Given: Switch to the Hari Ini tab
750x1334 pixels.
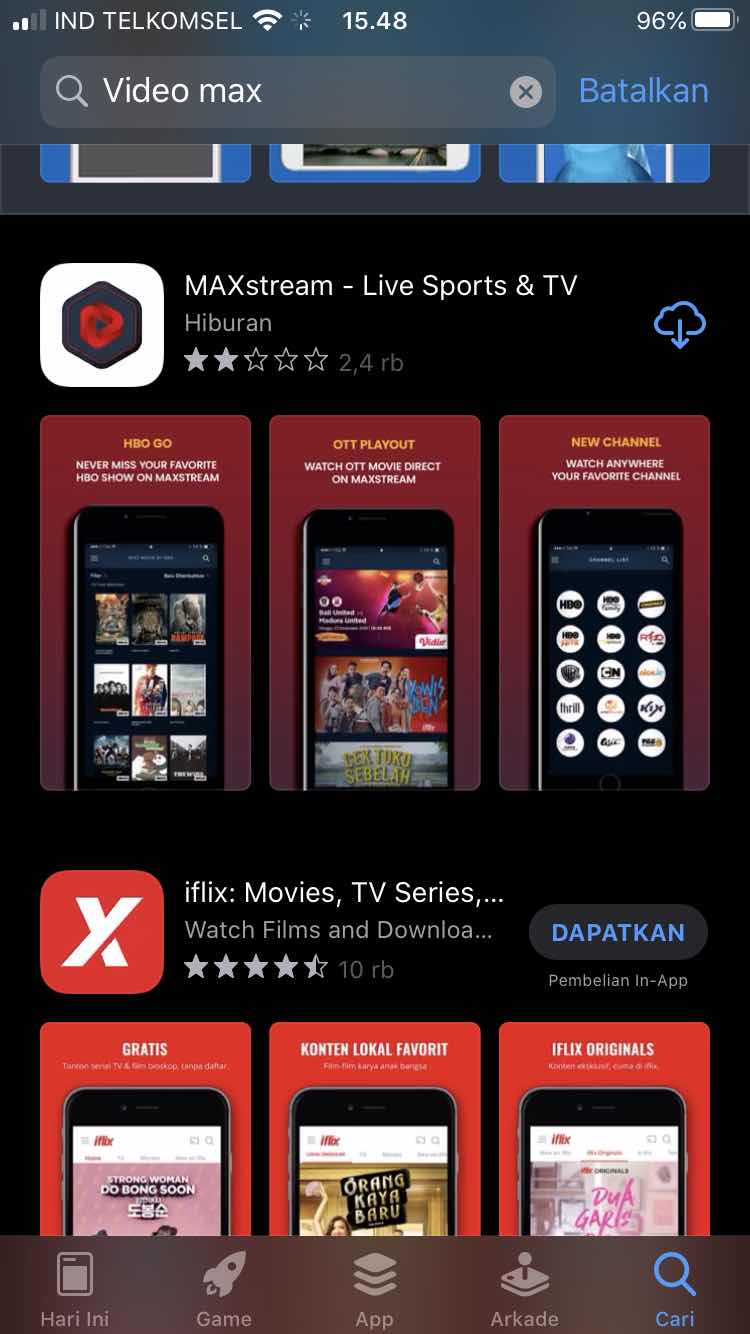Looking at the screenshot, I should pos(75,1290).
